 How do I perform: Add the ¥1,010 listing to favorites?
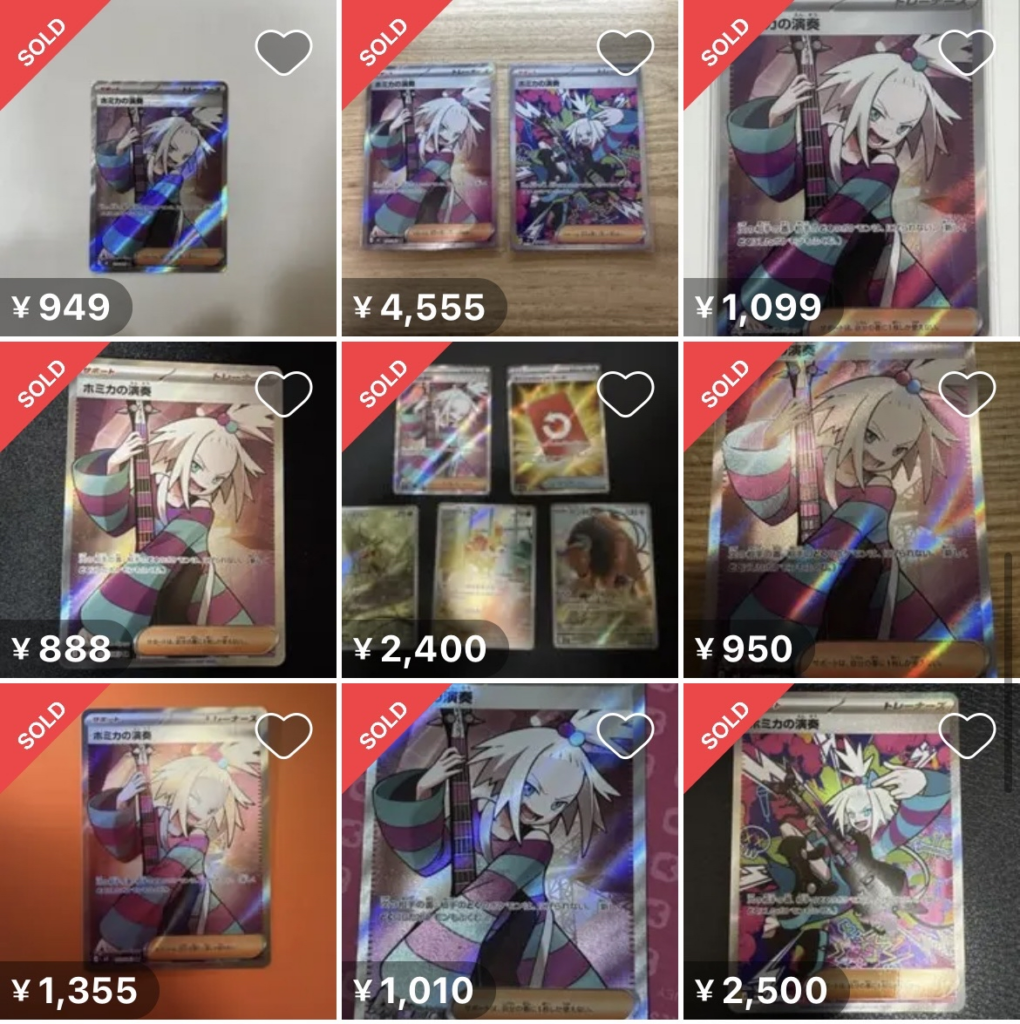tap(625, 736)
